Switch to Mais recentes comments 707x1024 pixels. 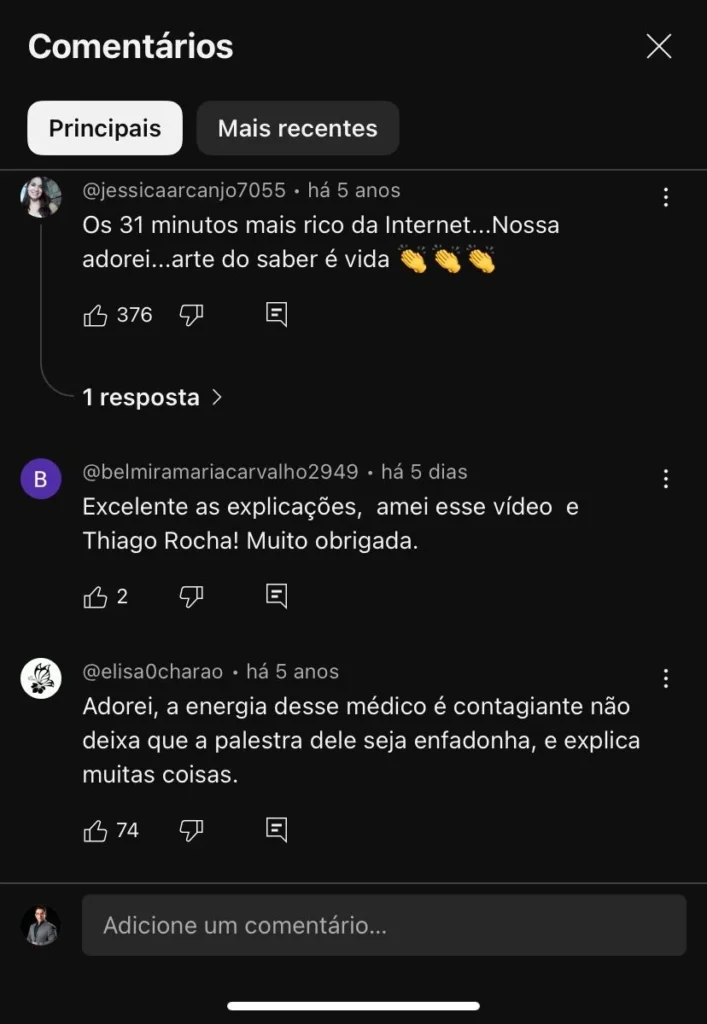point(297,128)
